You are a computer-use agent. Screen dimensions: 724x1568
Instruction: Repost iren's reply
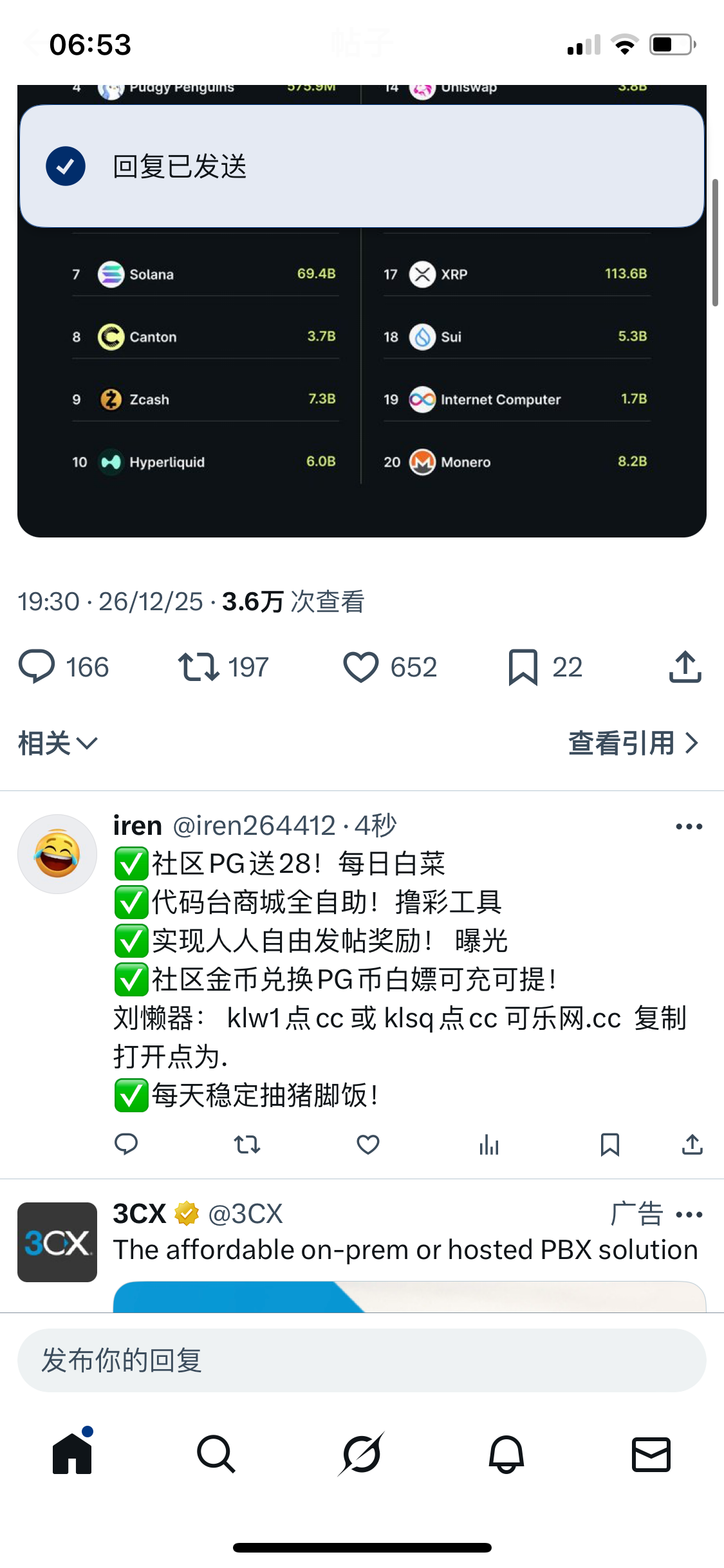[247, 1144]
